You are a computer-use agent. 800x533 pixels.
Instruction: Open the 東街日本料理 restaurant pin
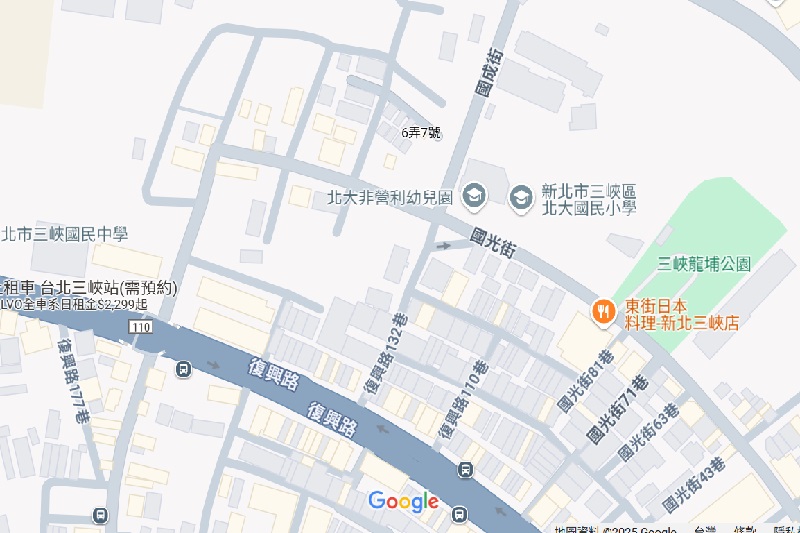pos(602,311)
